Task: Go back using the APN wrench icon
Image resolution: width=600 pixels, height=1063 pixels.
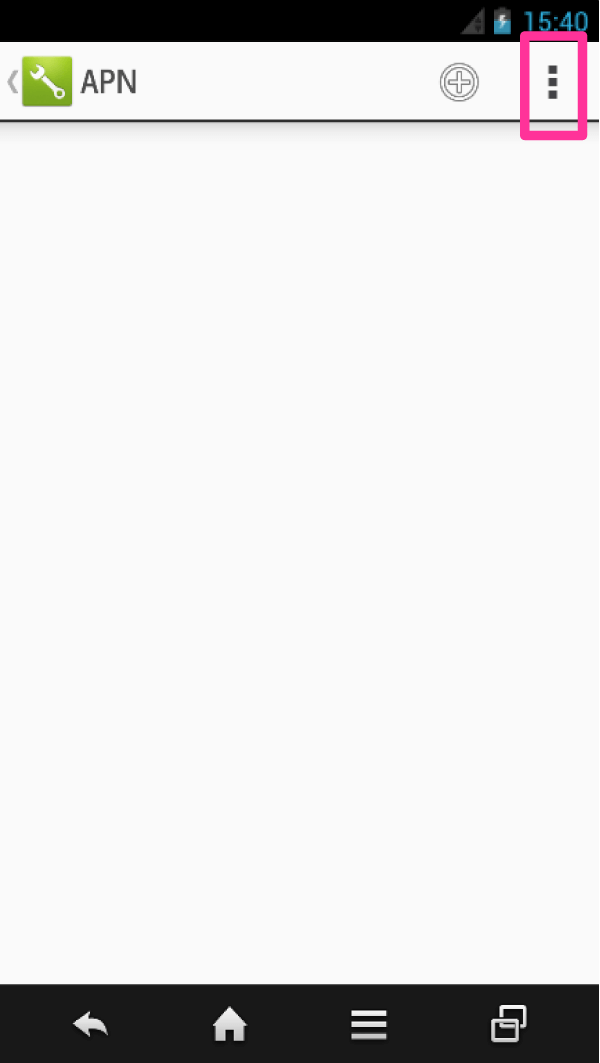Action: coord(46,82)
